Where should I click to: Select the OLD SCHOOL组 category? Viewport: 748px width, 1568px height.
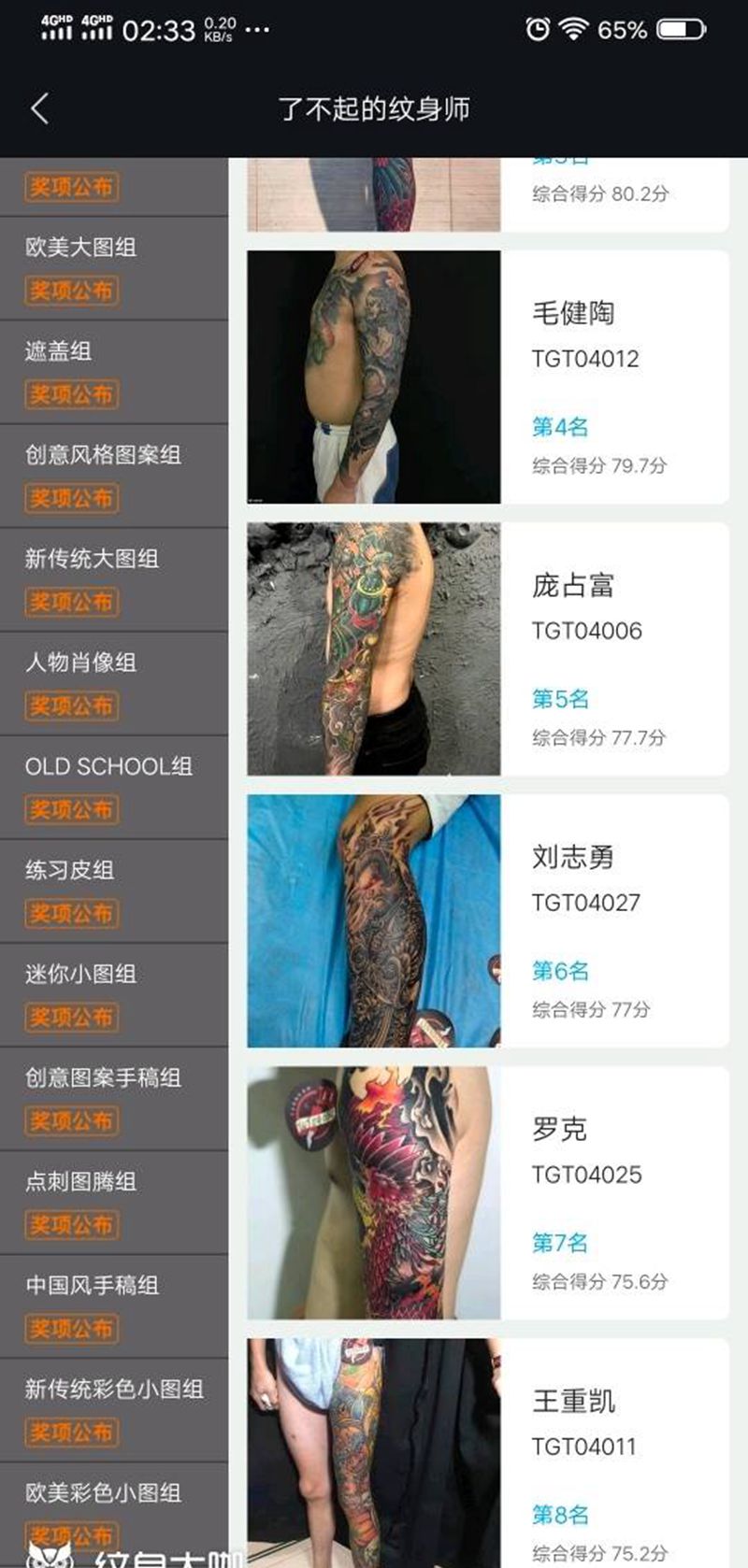tap(113, 787)
